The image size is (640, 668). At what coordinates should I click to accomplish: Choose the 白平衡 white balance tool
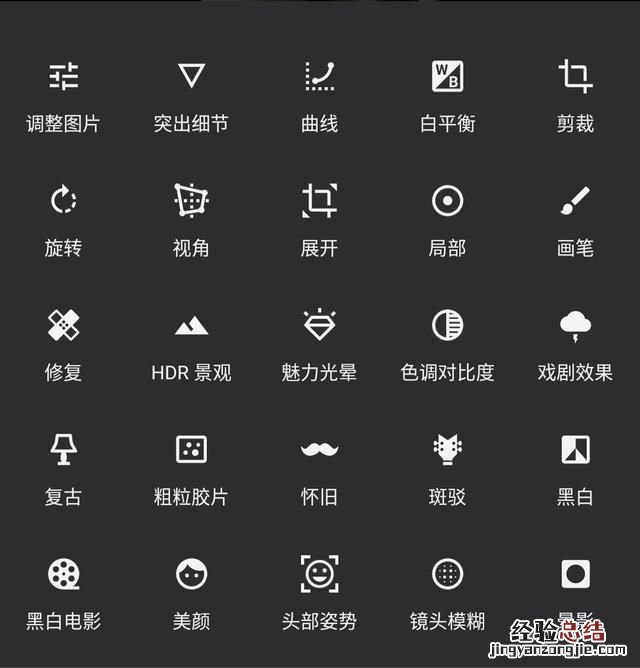click(447, 77)
